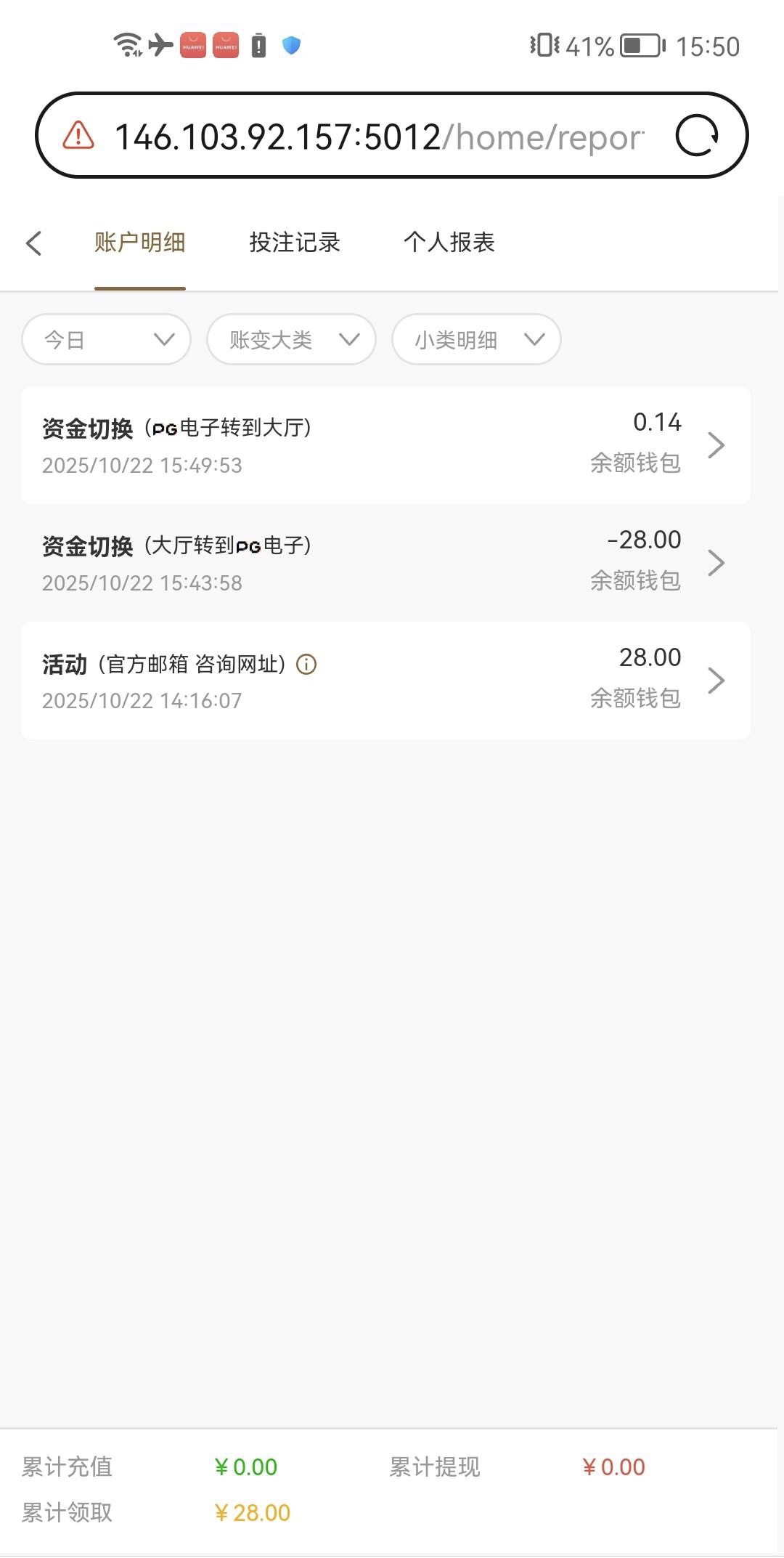Open the PG电子转到大厅 0.14 record
Viewport: 784px width, 1558px height.
(385, 445)
